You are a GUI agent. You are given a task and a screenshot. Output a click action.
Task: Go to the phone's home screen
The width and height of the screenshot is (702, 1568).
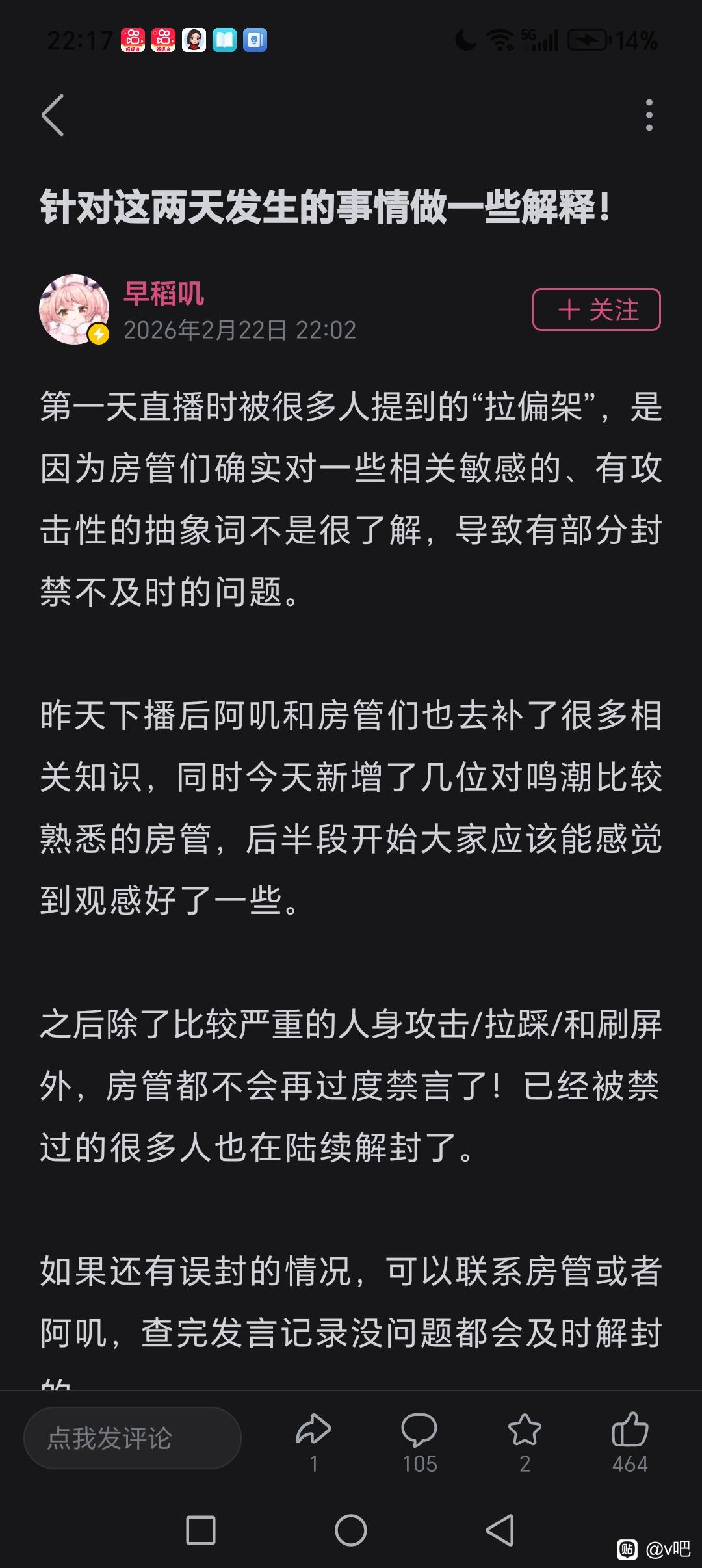(x=351, y=1530)
